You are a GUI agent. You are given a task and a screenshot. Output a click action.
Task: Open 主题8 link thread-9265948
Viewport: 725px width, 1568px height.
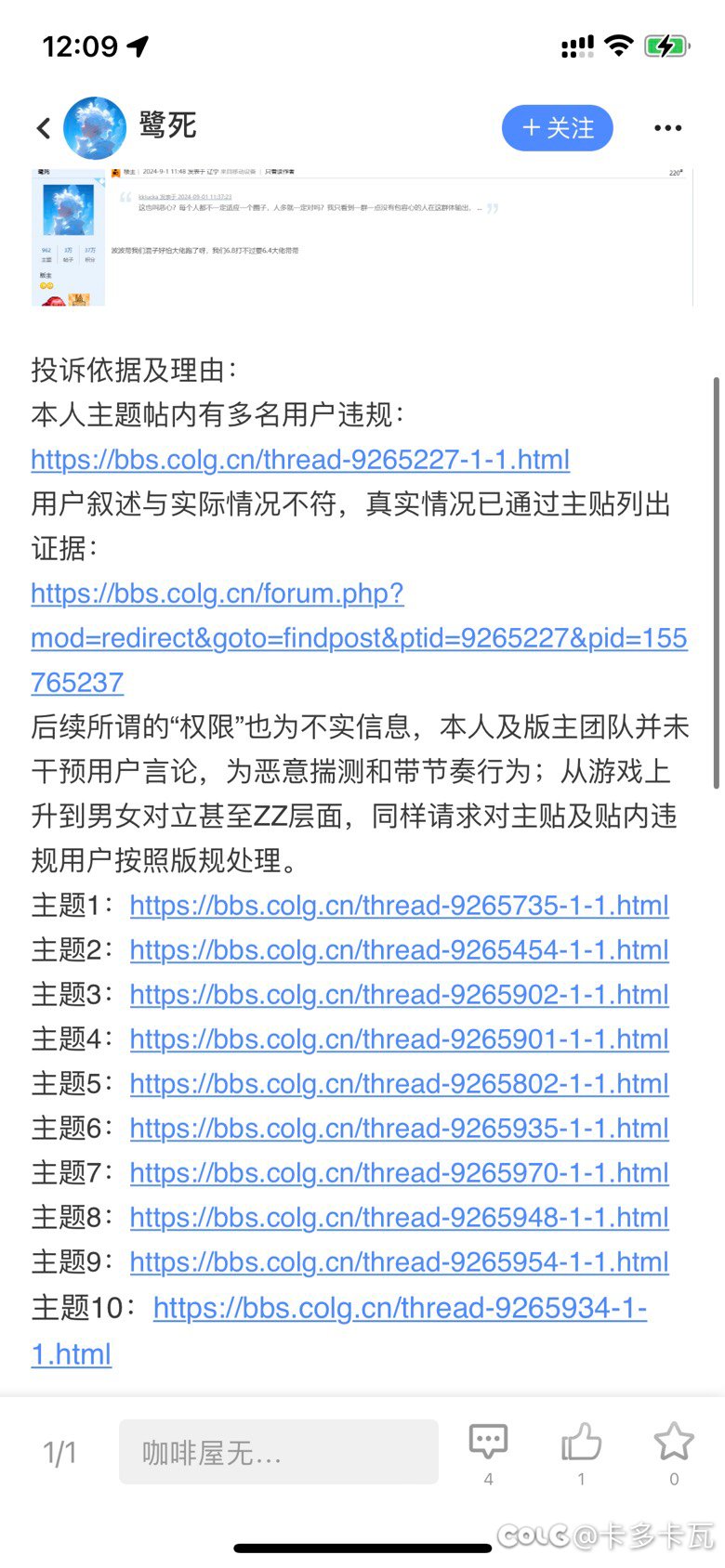pos(400,1218)
